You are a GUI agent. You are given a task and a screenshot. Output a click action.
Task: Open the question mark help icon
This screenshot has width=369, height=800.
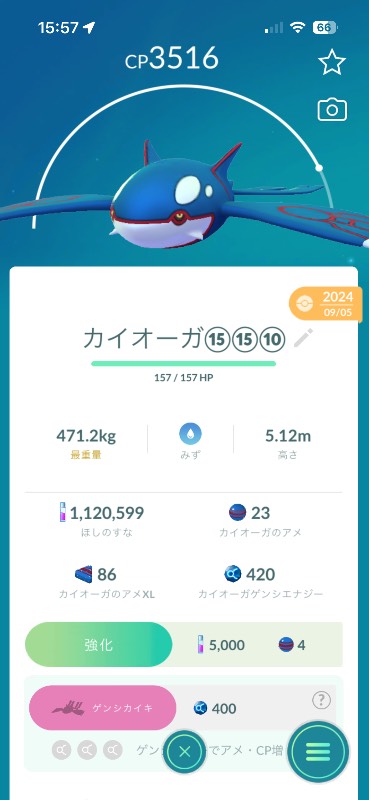coord(321,701)
